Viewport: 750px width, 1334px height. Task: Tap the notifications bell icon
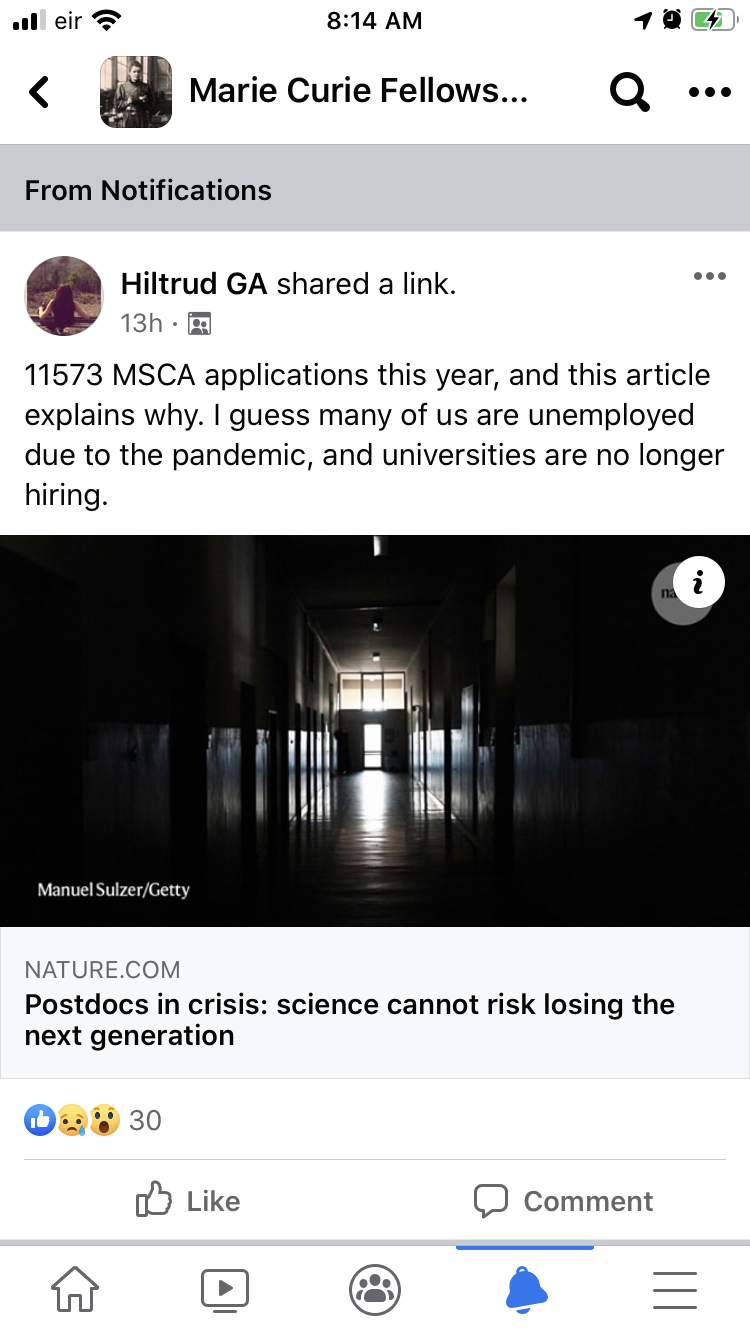524,1289
